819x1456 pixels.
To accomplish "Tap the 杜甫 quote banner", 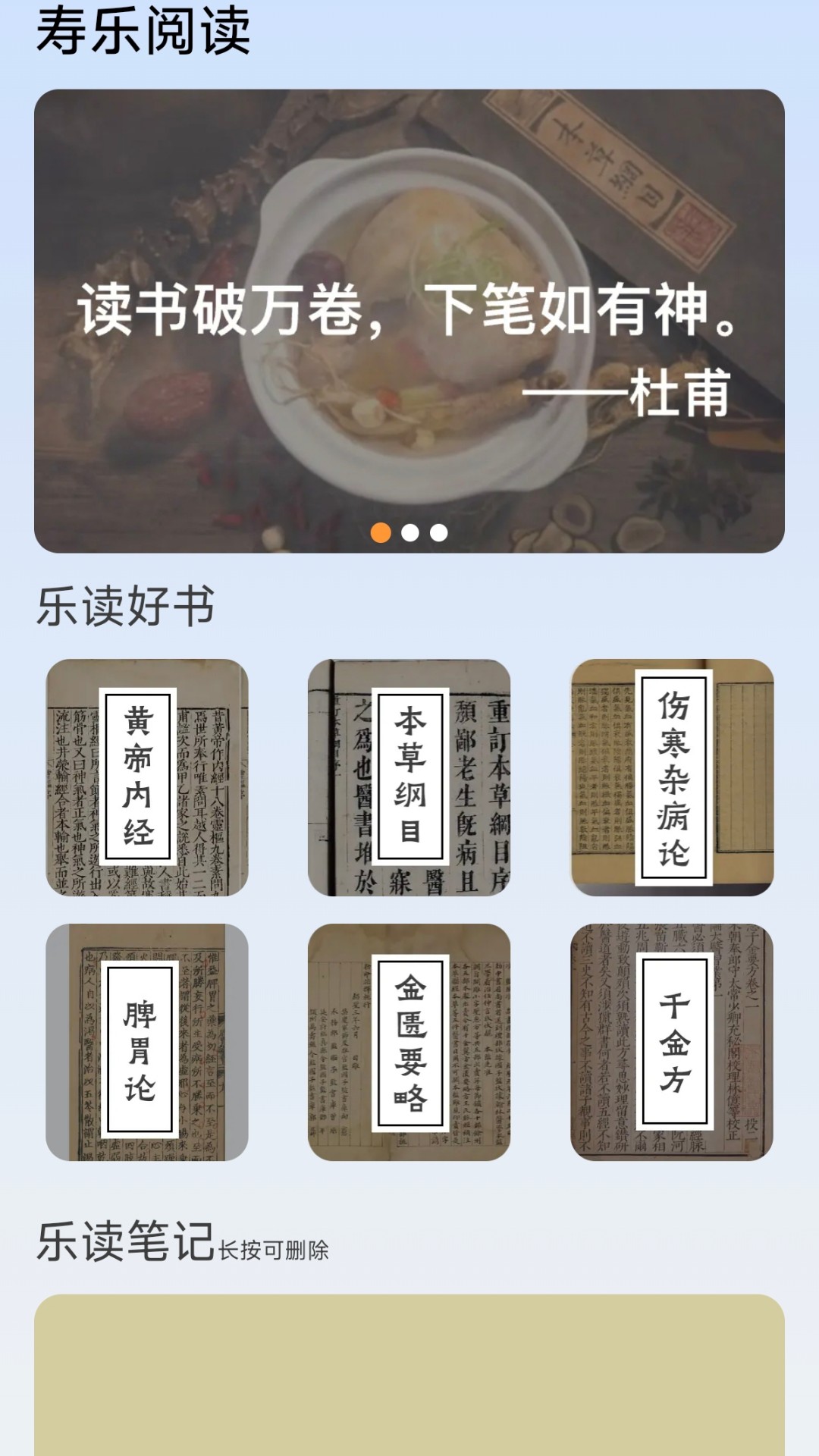I will (x=409, y=321).
